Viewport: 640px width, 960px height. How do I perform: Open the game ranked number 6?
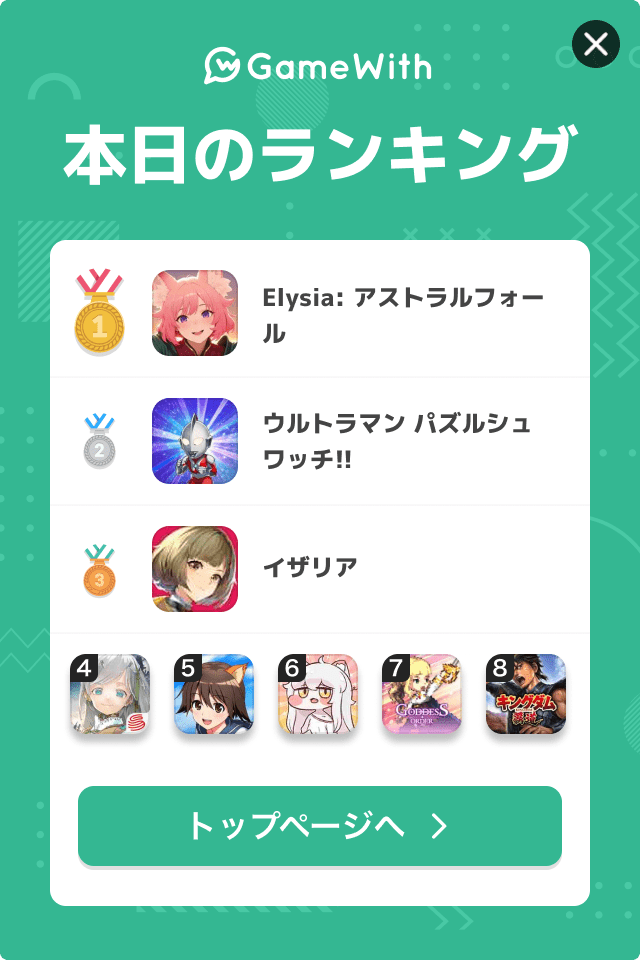point(318,694)
